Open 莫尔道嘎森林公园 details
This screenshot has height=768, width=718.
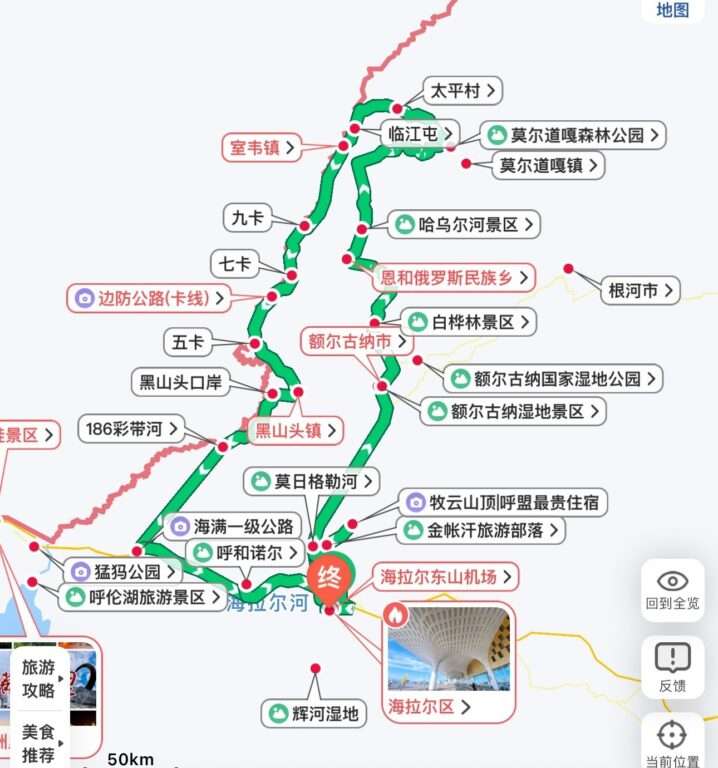tap(575, 135)
